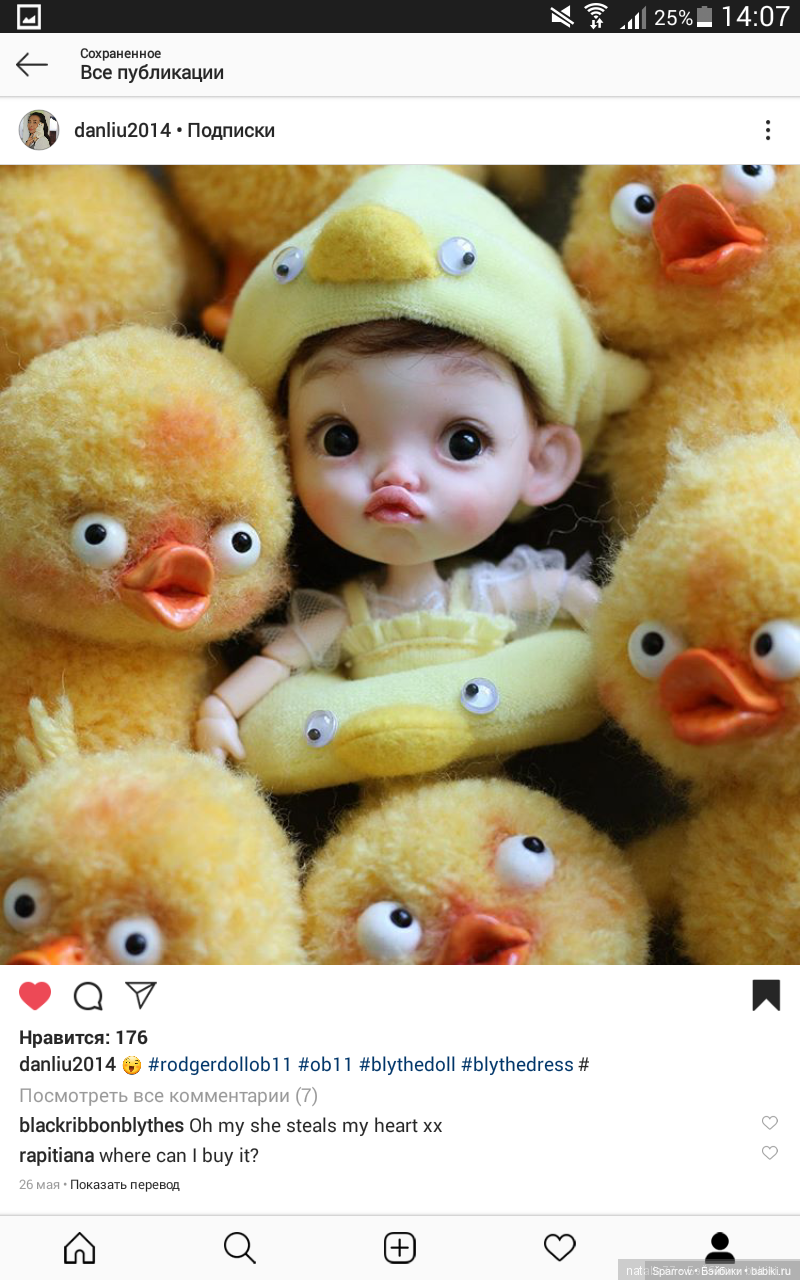Viewport: 800px width, 1280px height.
Task: Open comments with the speech bubble icon
Action: [x=88, y=995]
